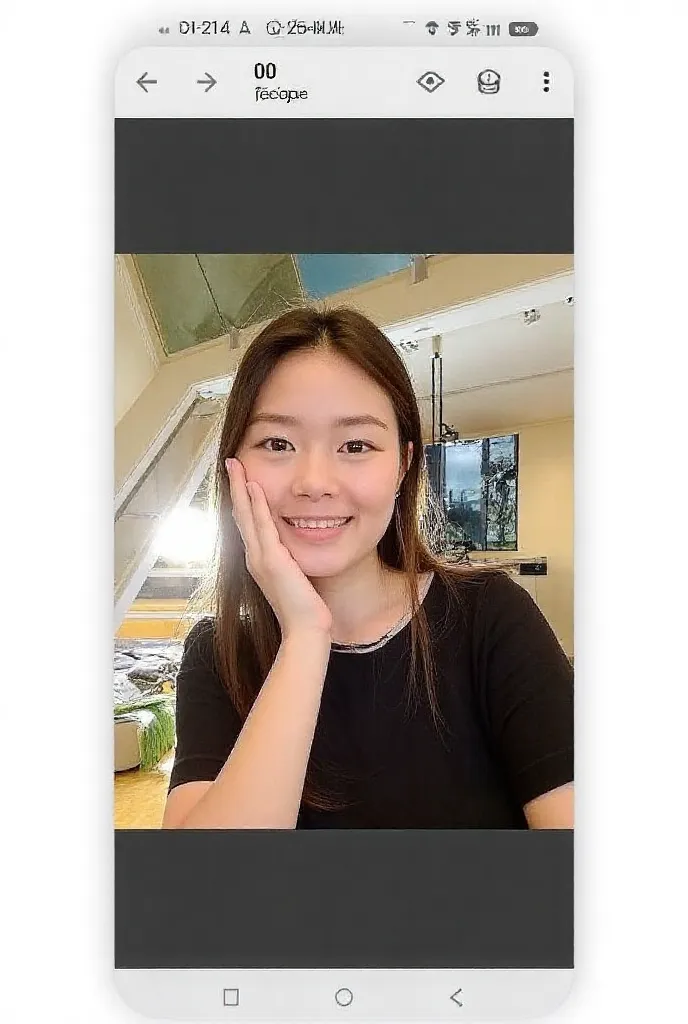Screen dimensions: 688x1024
Task: Tap the forward arrow in the toolbar
Action: 206,82
